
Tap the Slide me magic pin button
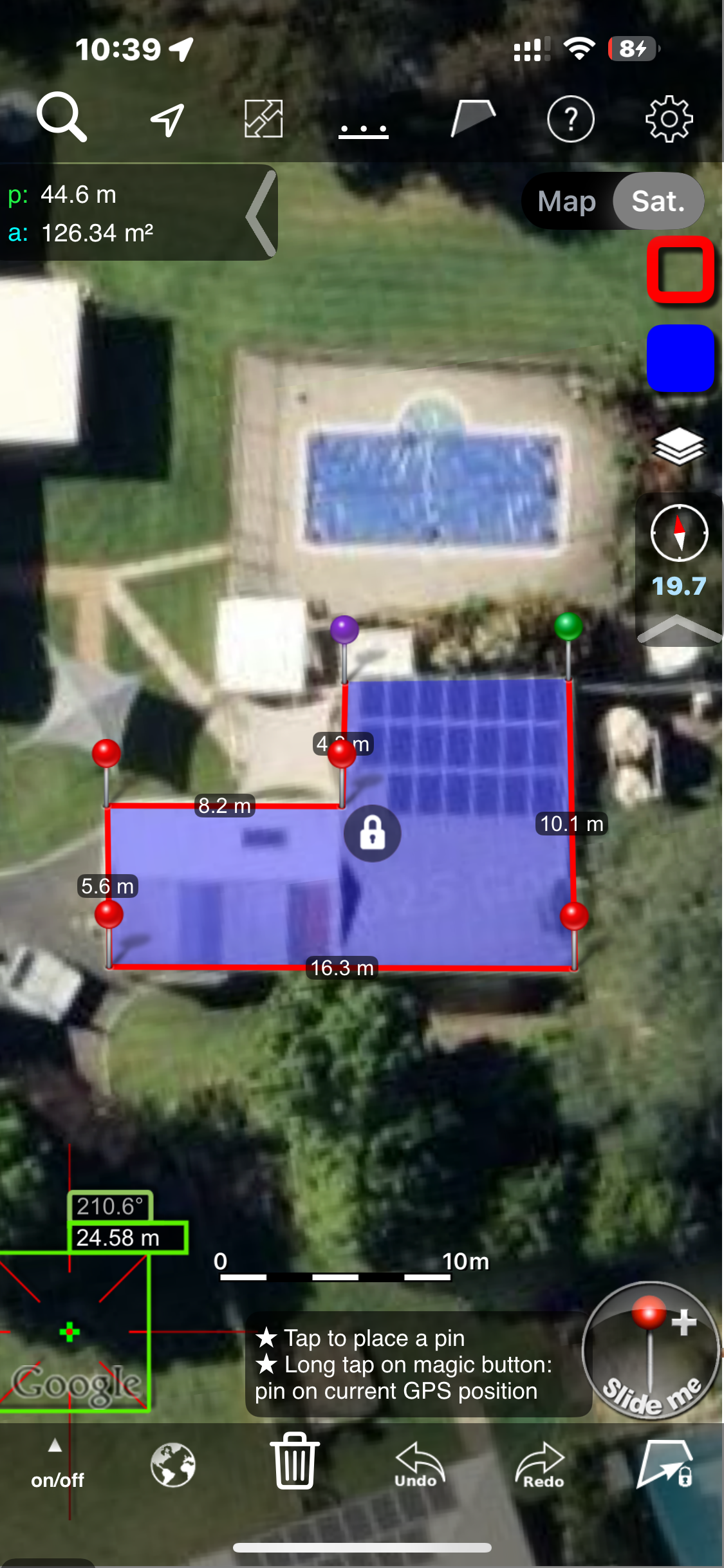point(650,1350)
